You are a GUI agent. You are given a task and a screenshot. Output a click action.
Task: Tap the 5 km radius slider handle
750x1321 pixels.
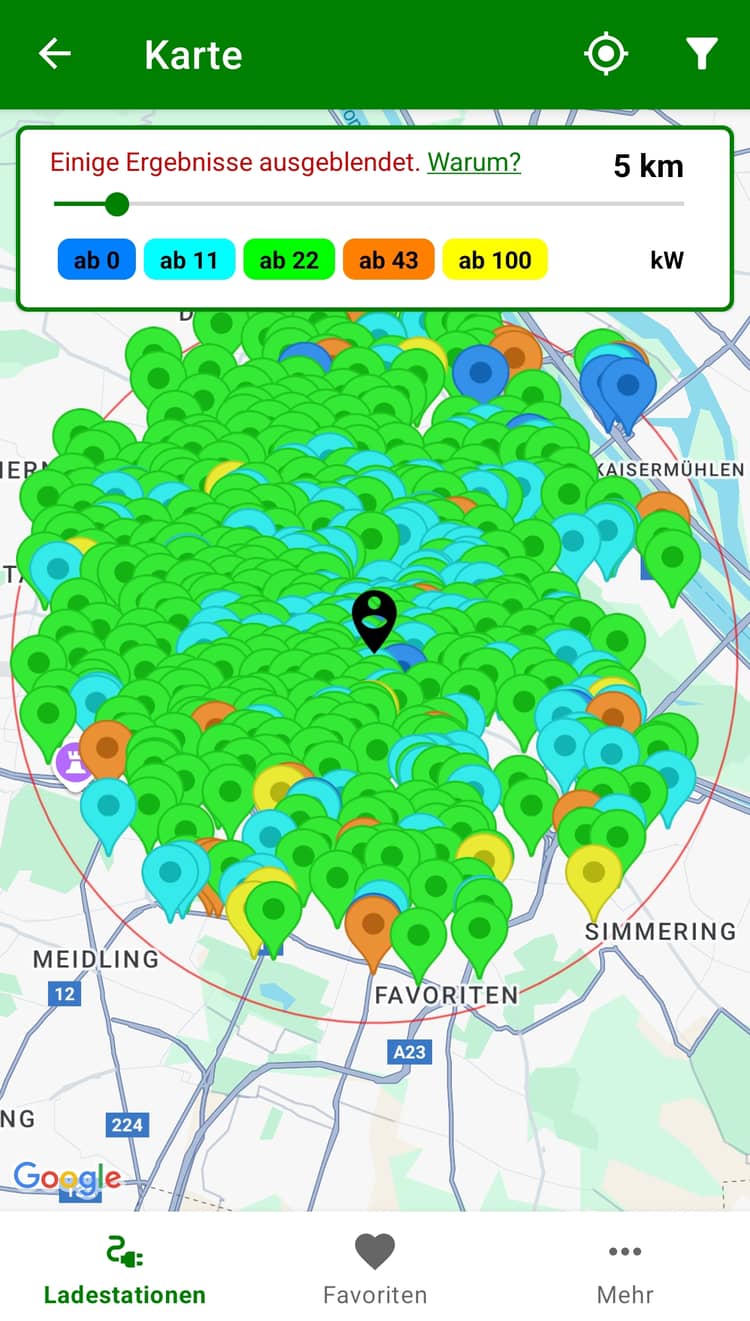tap(117, 204)
